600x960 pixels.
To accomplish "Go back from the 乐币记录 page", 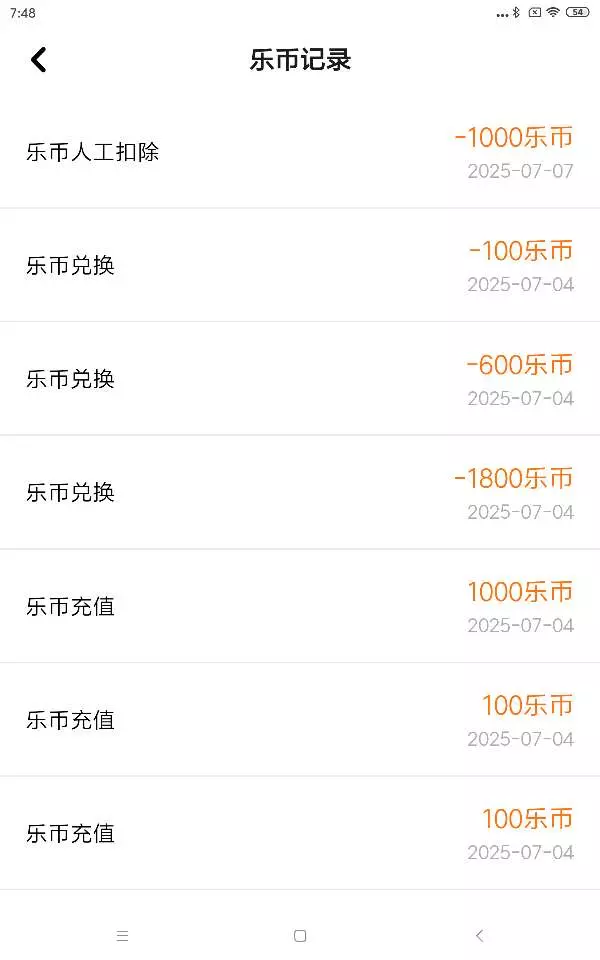I will [x=39, y=60].
